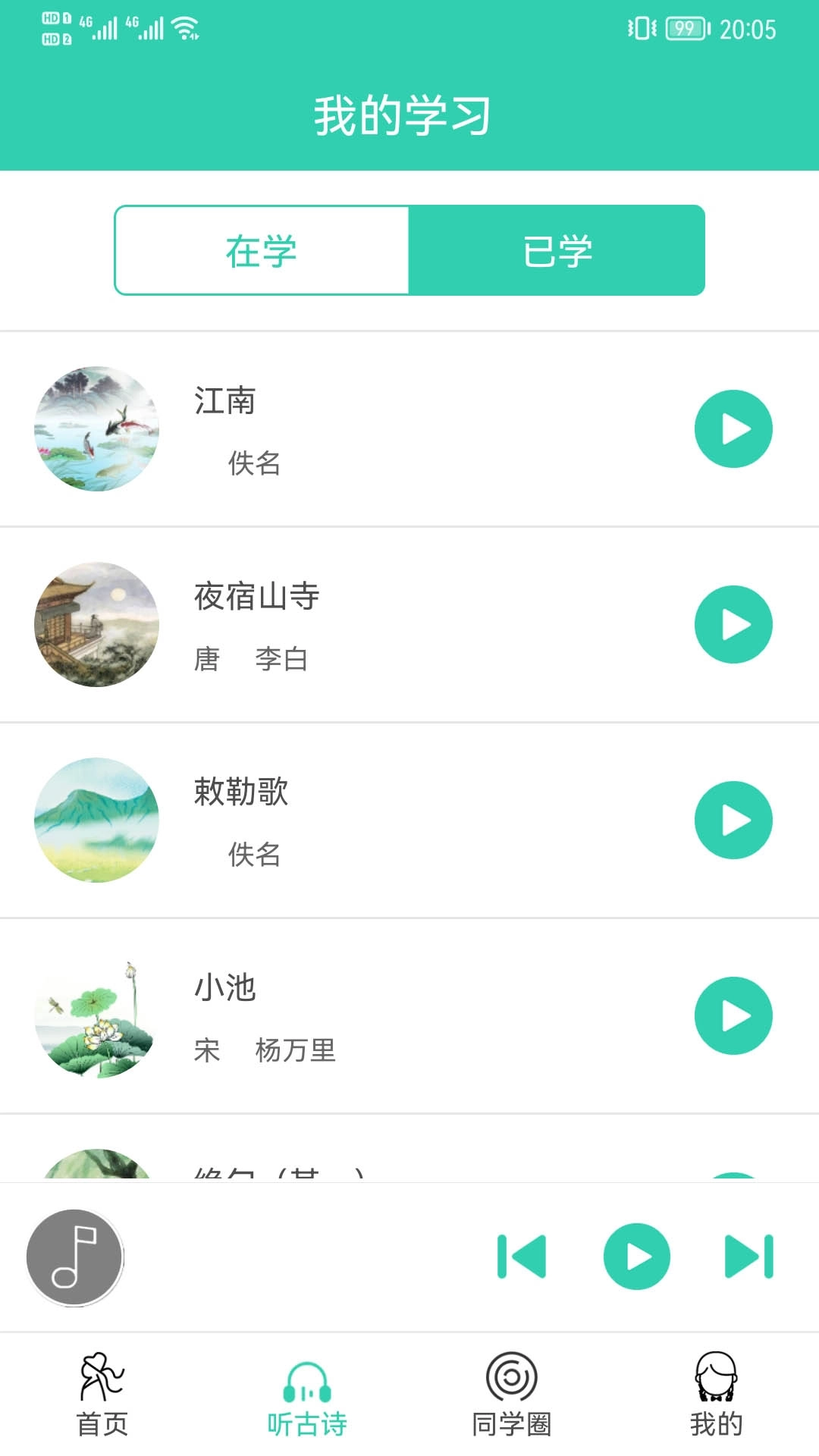The width and height of the screenshot is (819, 1456).
Task: Play the poem 夜宿山寺
Action: 733,624
